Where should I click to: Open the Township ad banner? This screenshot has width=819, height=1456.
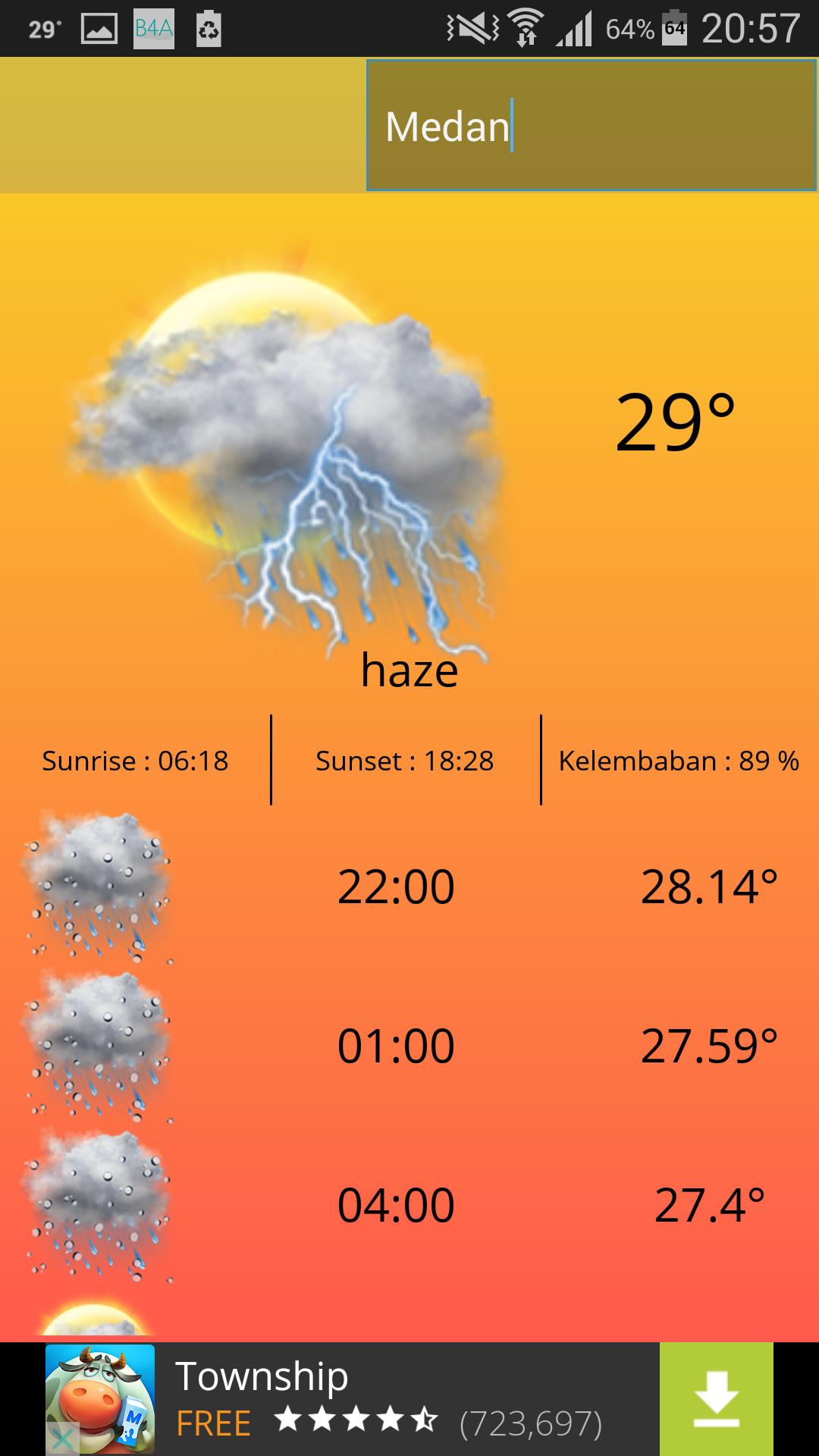coord(379,1399)
